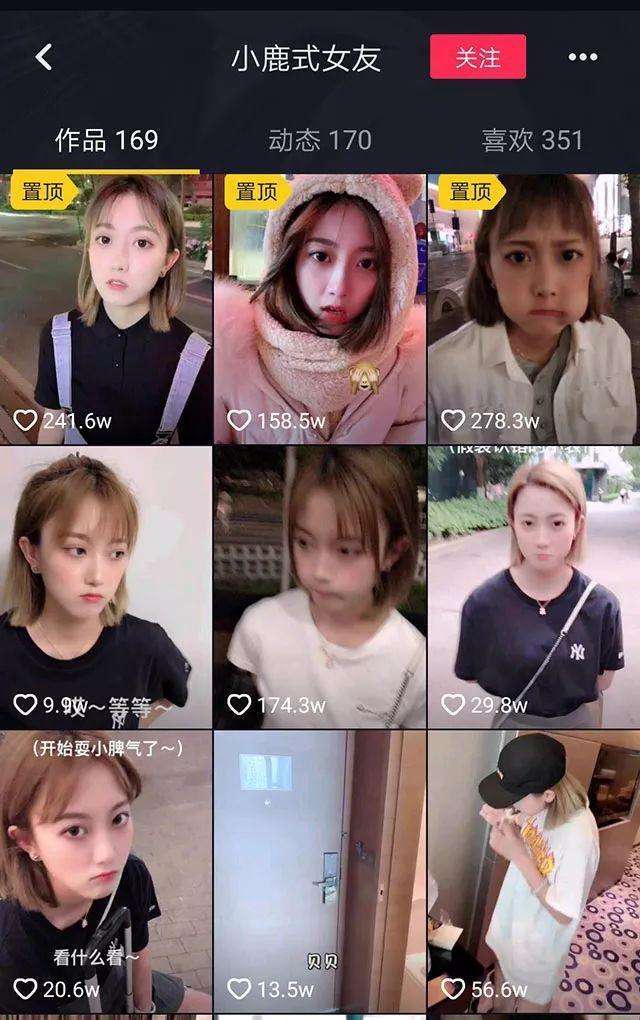Open the pinned video with 278.3w likes
The image size is (640, 1020).
tap(534, 310)
